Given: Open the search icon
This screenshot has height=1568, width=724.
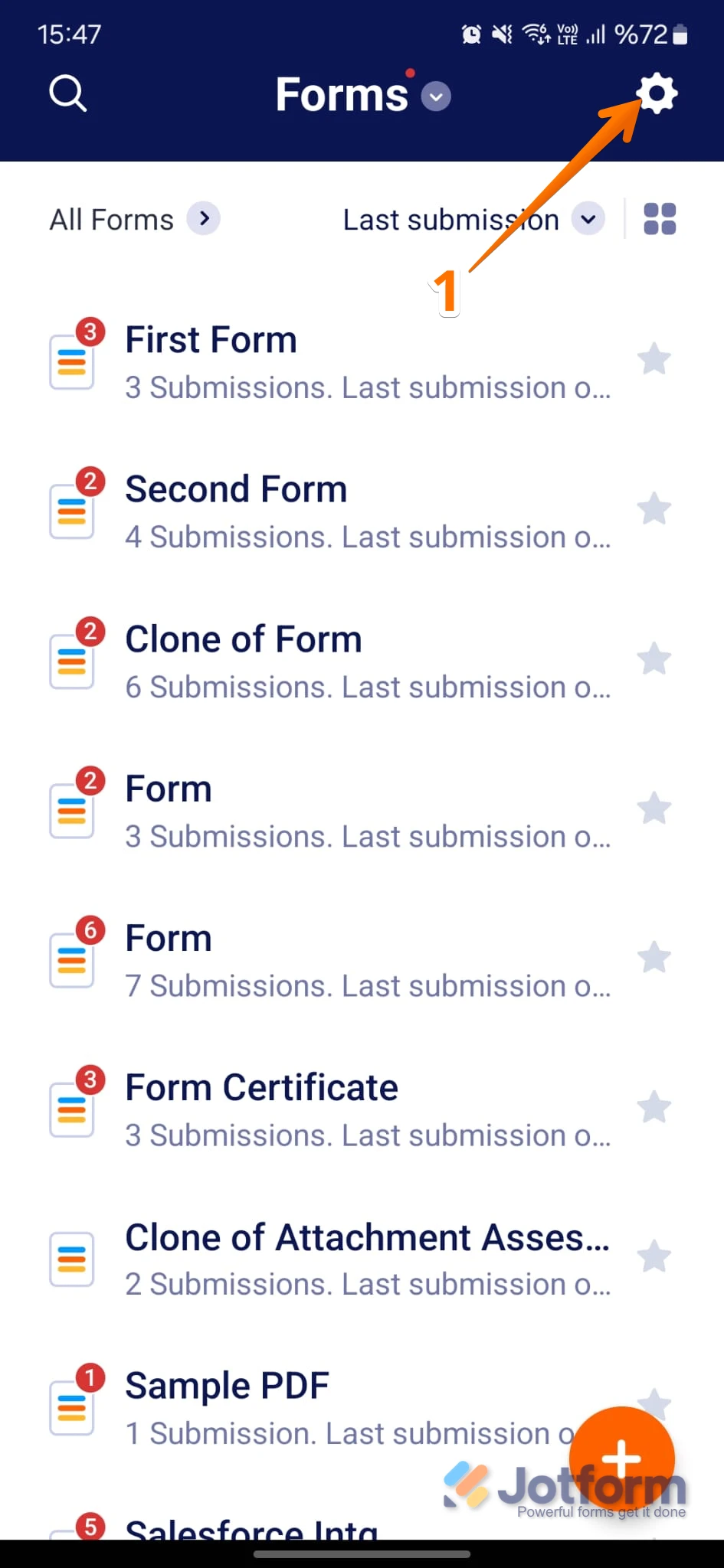Looking at the screenshot, I should pos(68,93).
